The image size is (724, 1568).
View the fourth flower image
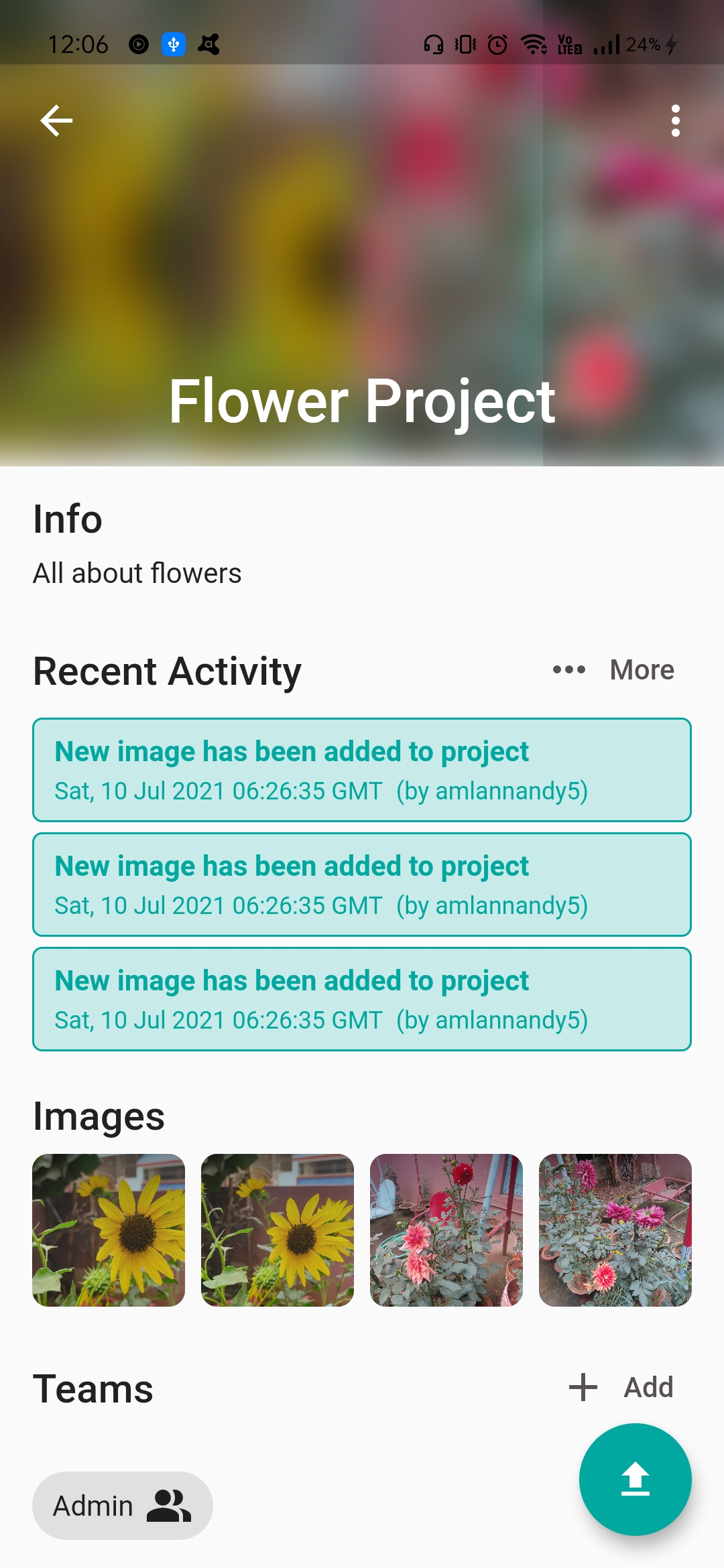[x=615, y=1230]
